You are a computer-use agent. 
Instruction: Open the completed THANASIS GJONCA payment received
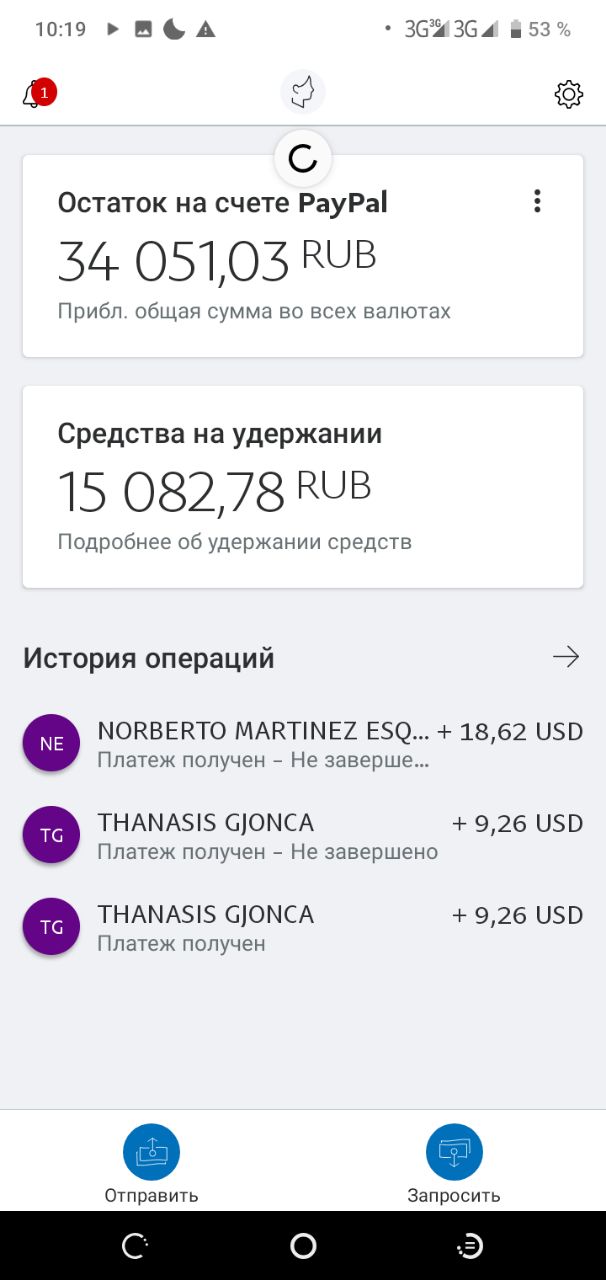pos(303,928)
